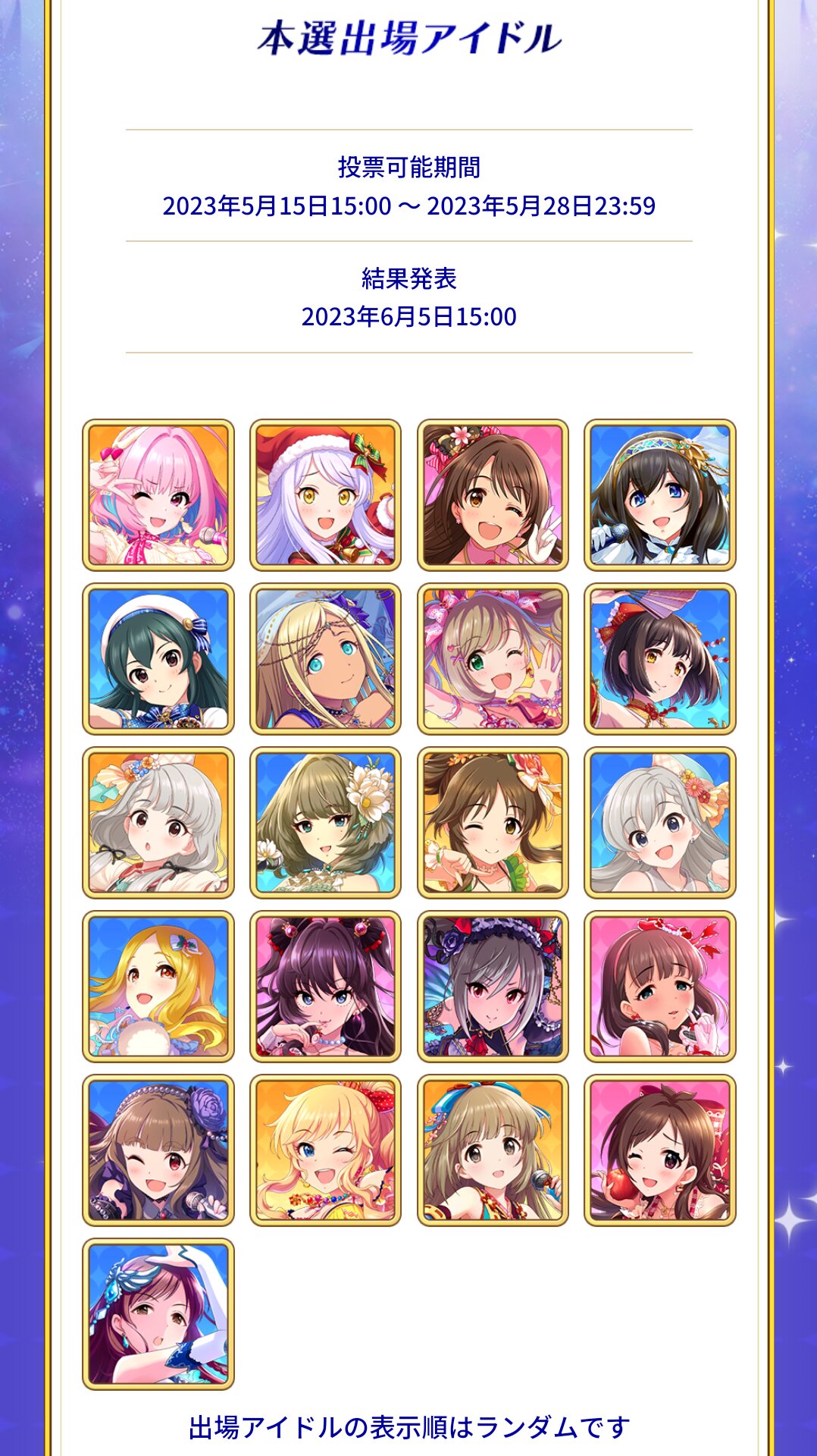Tap the short black-haired idol holding a fan
Viewport: 817px width, 1456px height.
point(659,658)
